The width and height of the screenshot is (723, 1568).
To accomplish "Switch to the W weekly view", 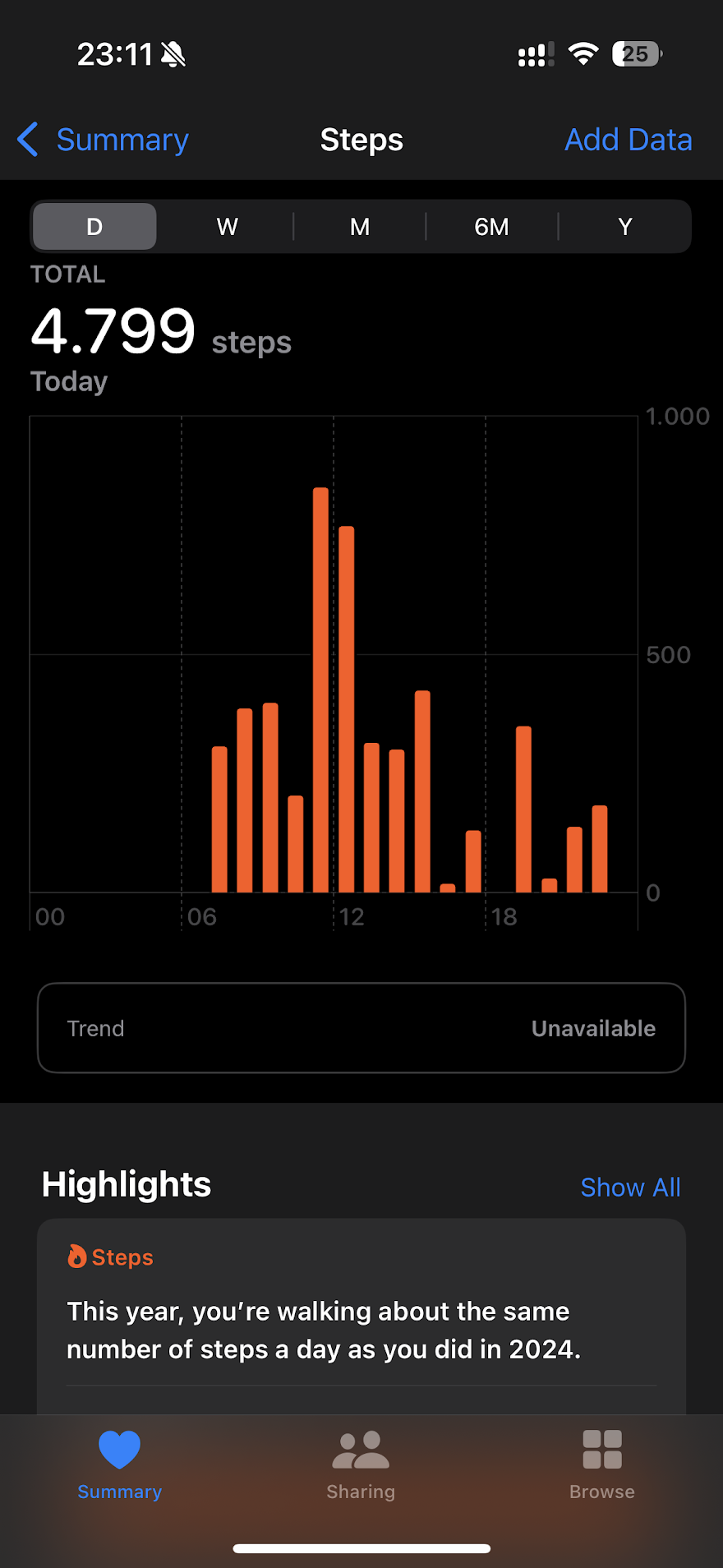I will [227, 227].
